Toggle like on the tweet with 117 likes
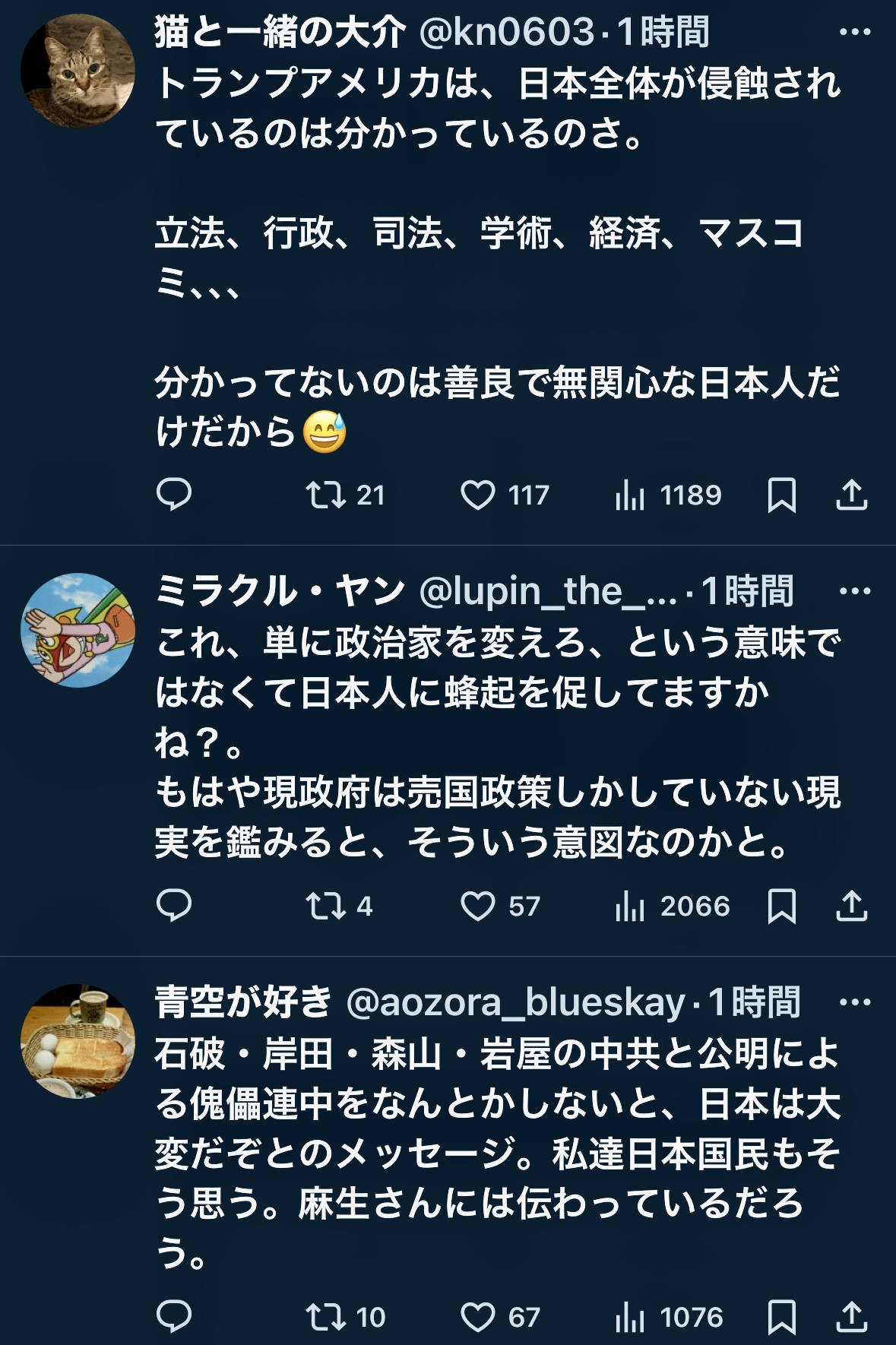The height and width of the screenshot is (1345, 896). (480, 495)
